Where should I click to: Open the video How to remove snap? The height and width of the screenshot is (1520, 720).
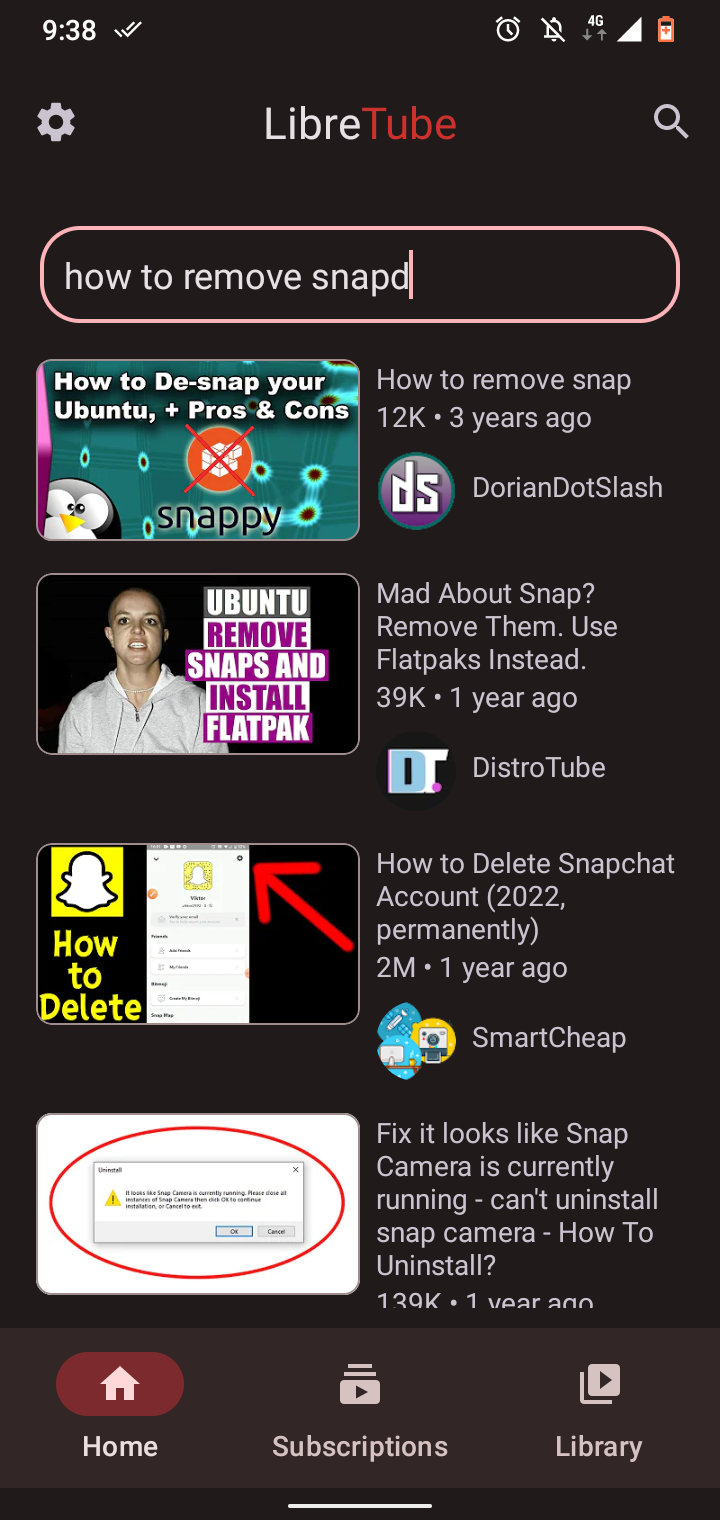pos(198,450)
